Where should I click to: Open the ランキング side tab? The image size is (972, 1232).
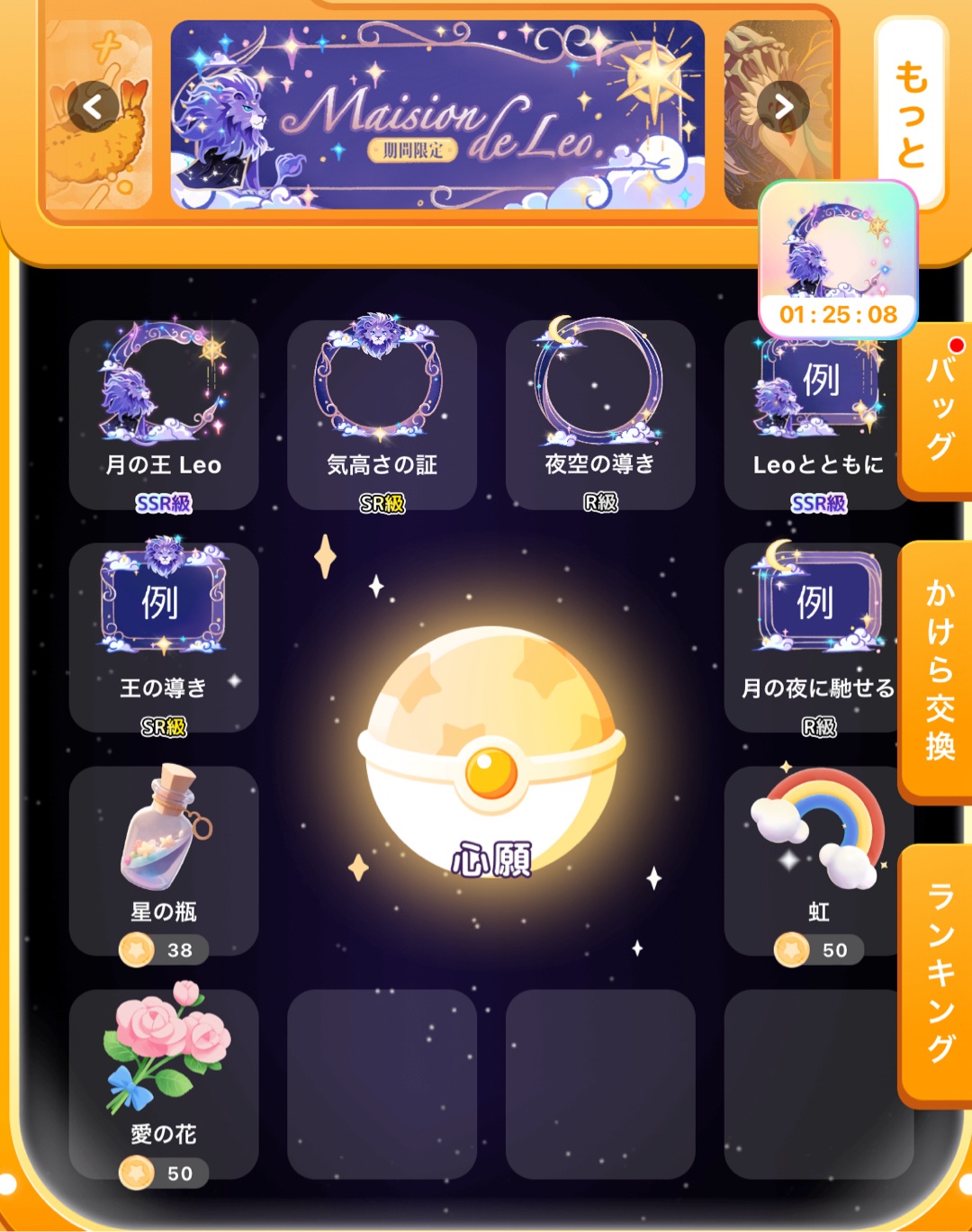[938, 972]
